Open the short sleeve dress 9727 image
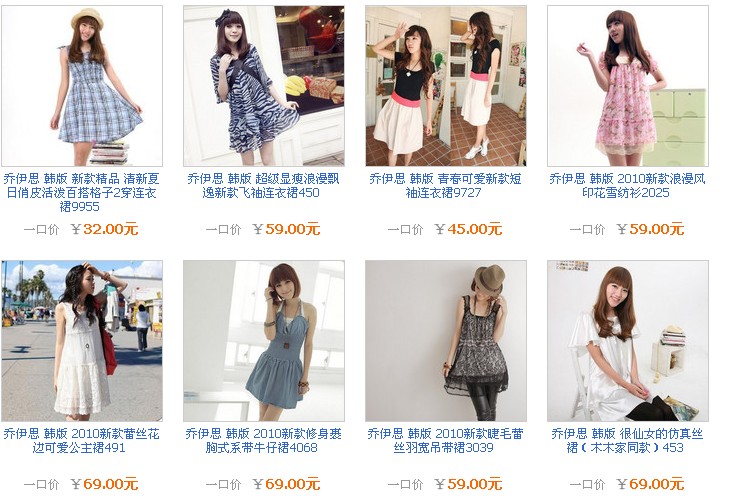Viewport: 738px width, 502px height. pos(446,86)
